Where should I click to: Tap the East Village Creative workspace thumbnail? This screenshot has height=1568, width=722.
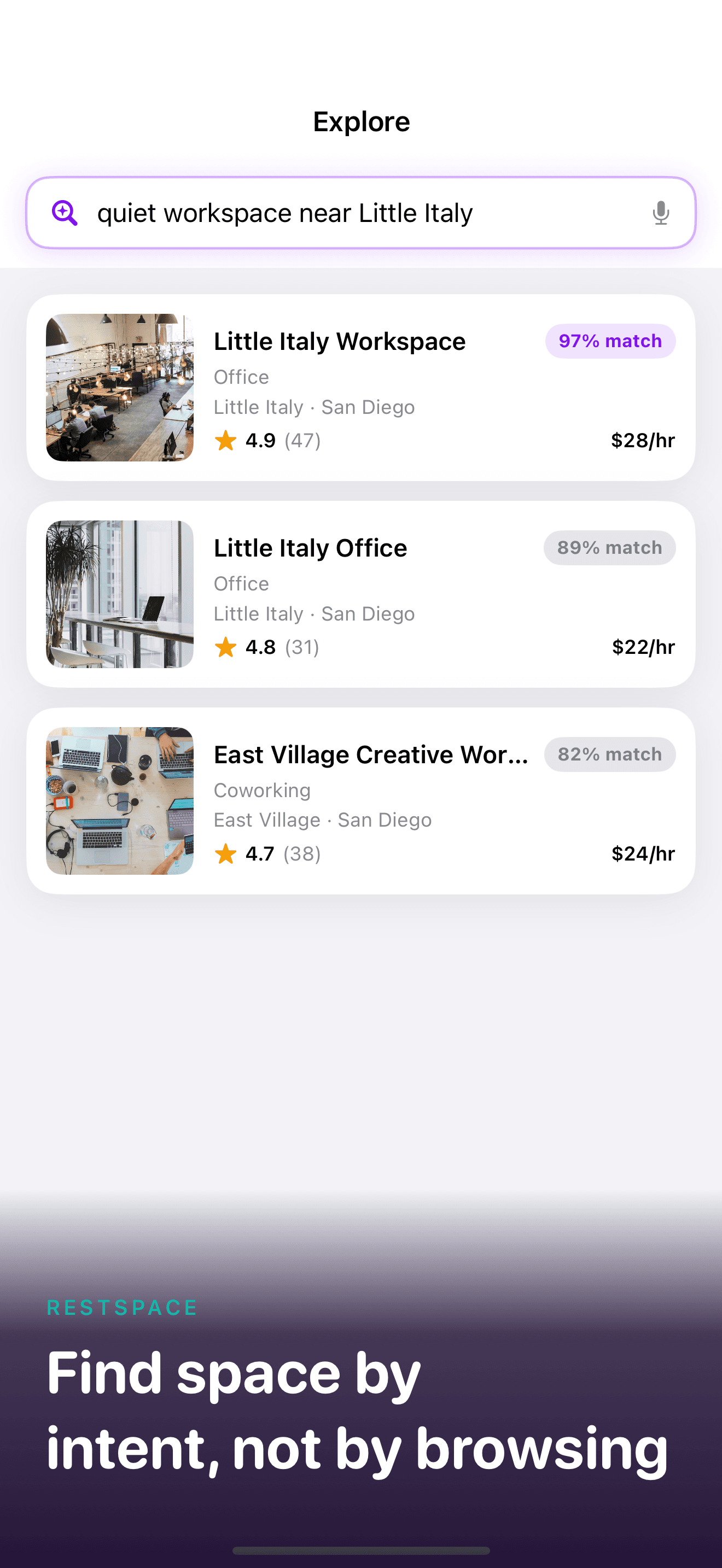click(x=119, y=800)
